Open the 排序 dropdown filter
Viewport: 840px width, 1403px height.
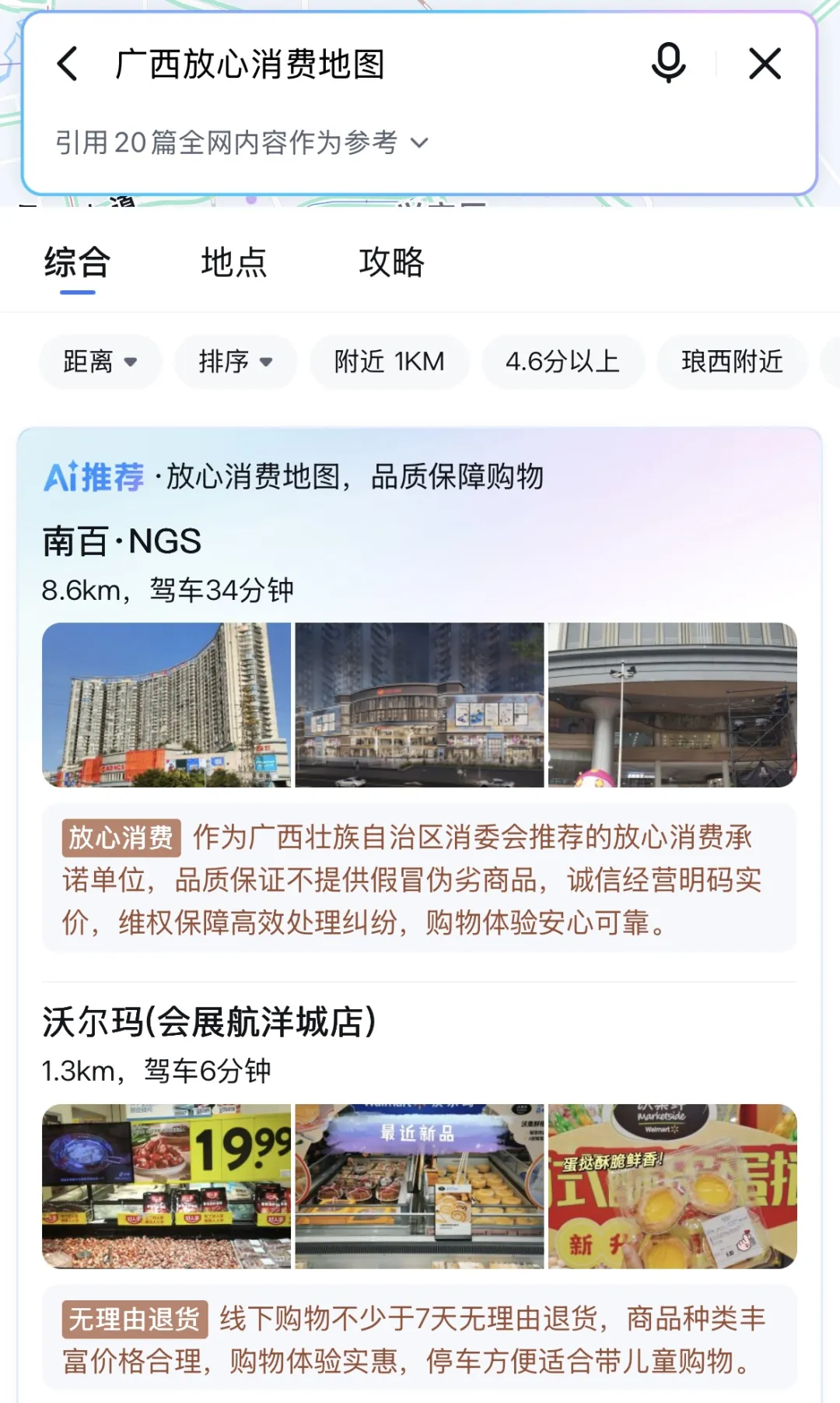coord(235,362)
